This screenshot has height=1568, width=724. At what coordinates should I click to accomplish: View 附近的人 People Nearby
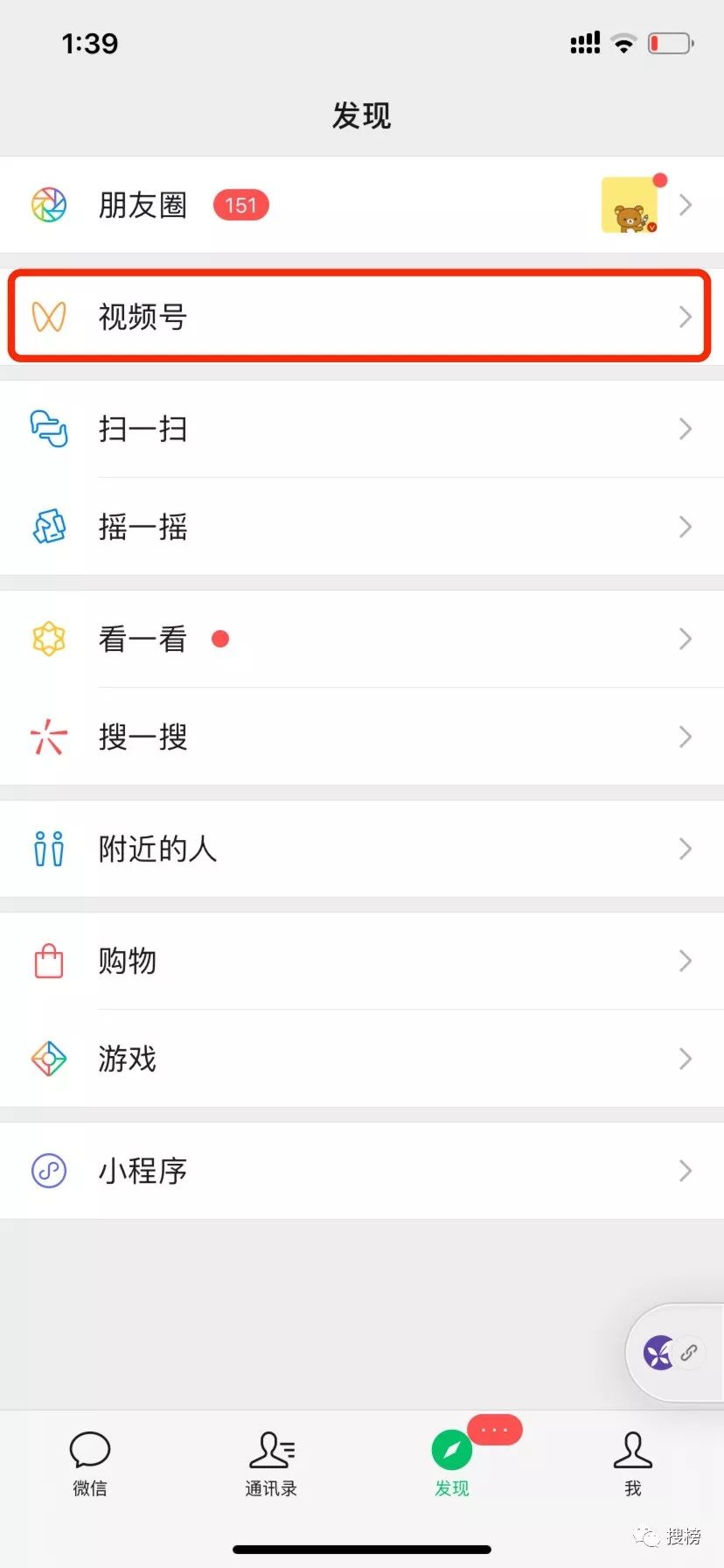click(x=157, y=849)
